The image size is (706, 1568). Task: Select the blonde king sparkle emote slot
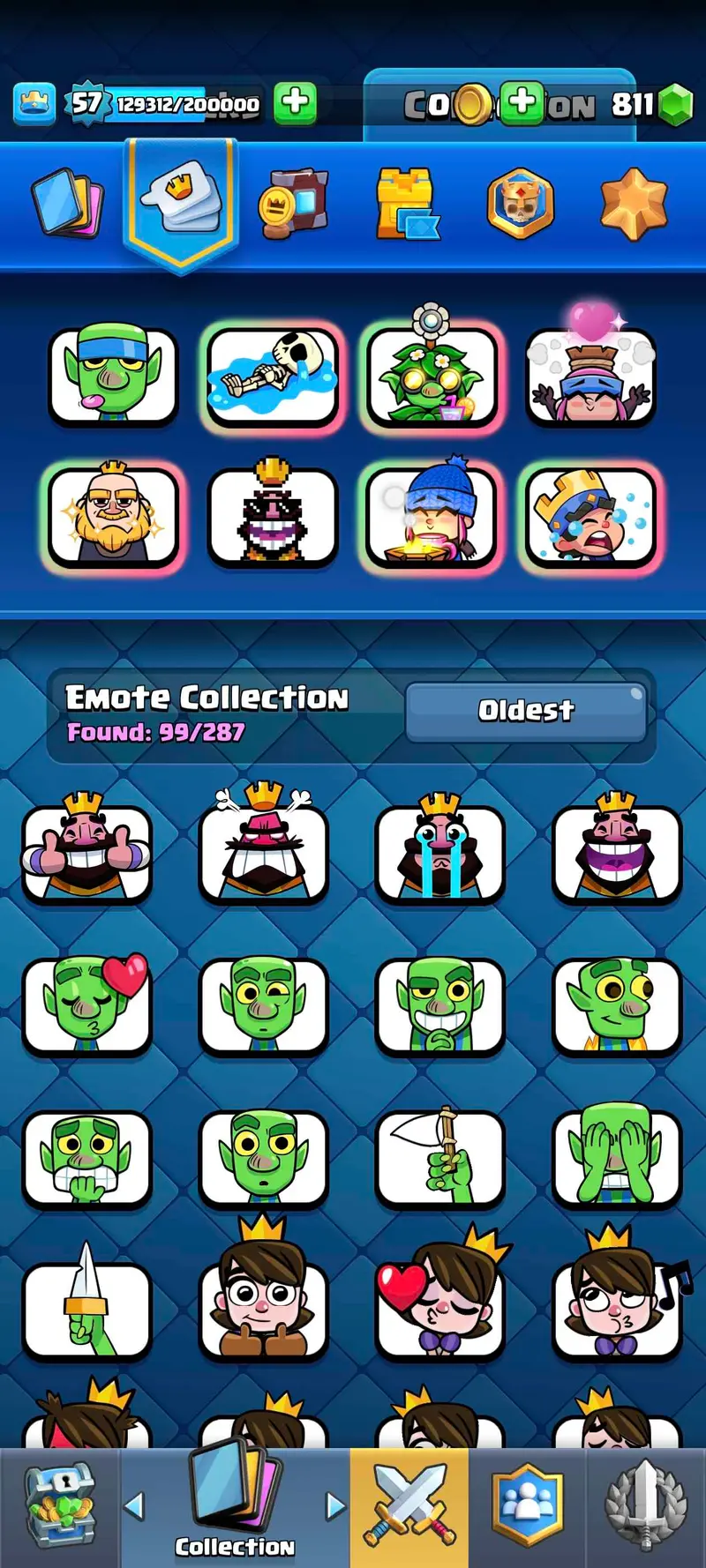[112, 516]
